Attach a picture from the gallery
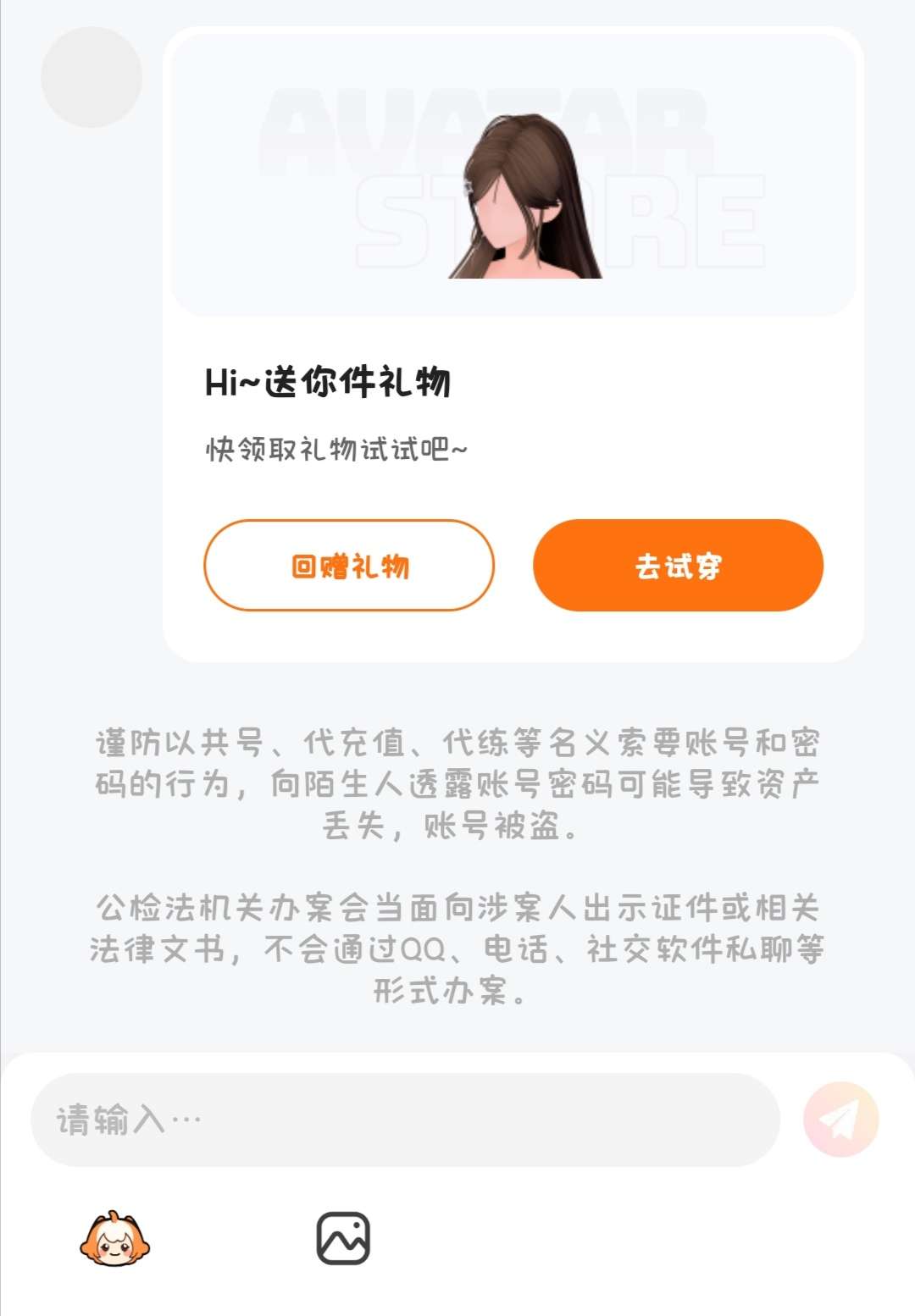This screenshot has height=1316, width=915. 343,1238
